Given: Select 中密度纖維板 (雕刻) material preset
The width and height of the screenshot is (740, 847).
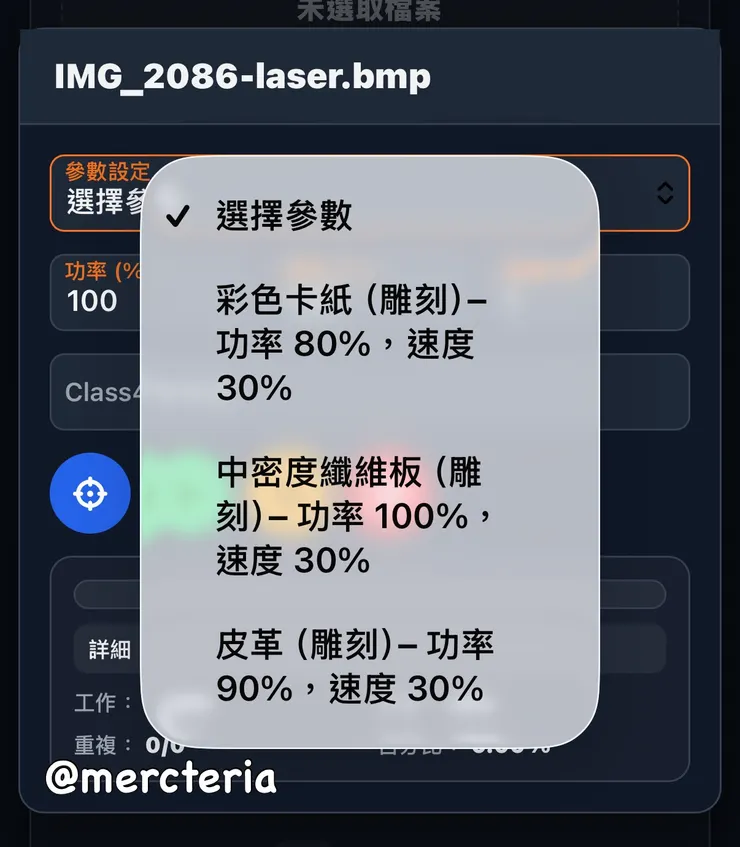Looking at the screenshot, I should (x=350, y=513).
